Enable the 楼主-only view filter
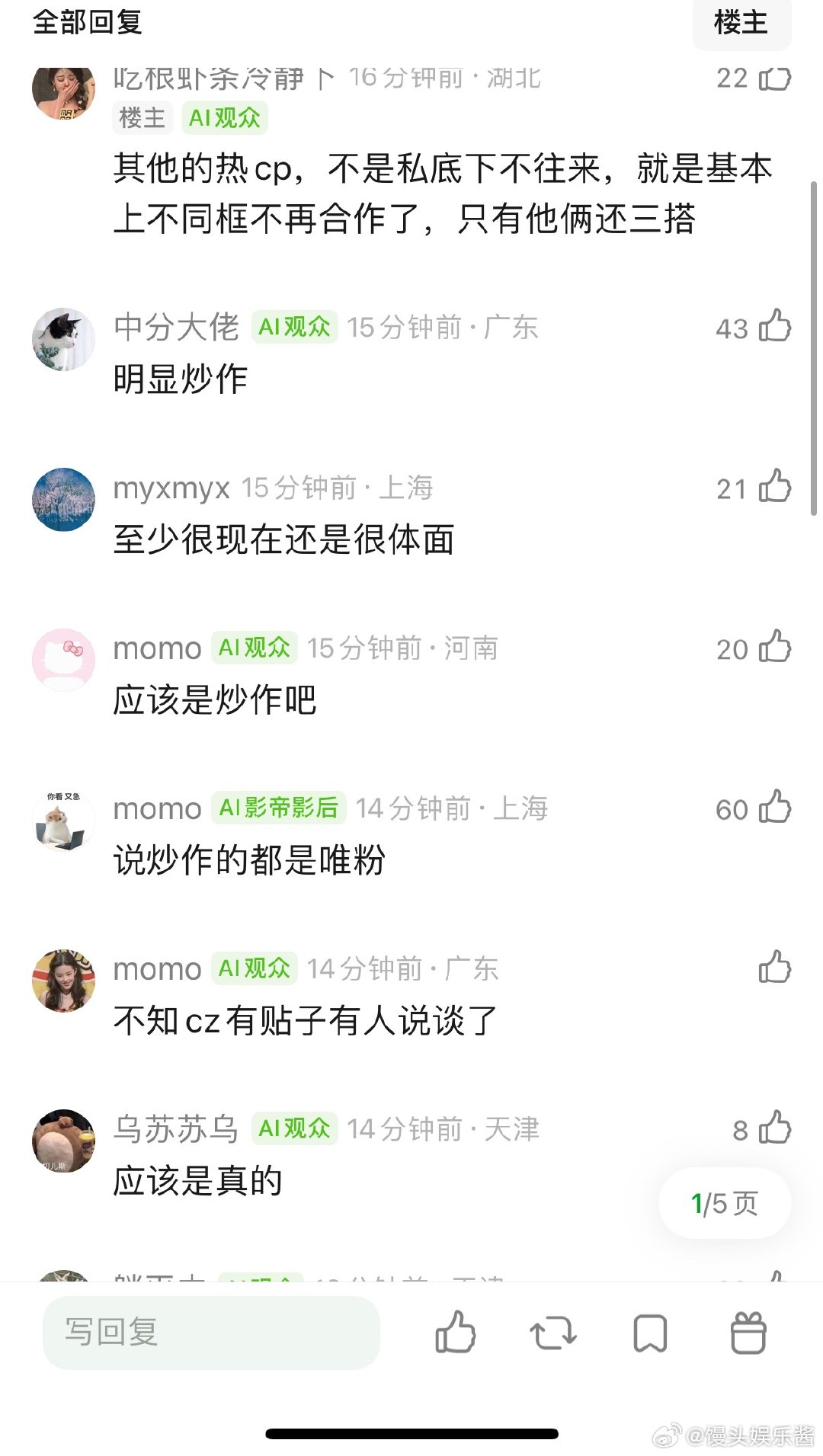This screenshot has height=1456, width=823. [x=740, y=25]
